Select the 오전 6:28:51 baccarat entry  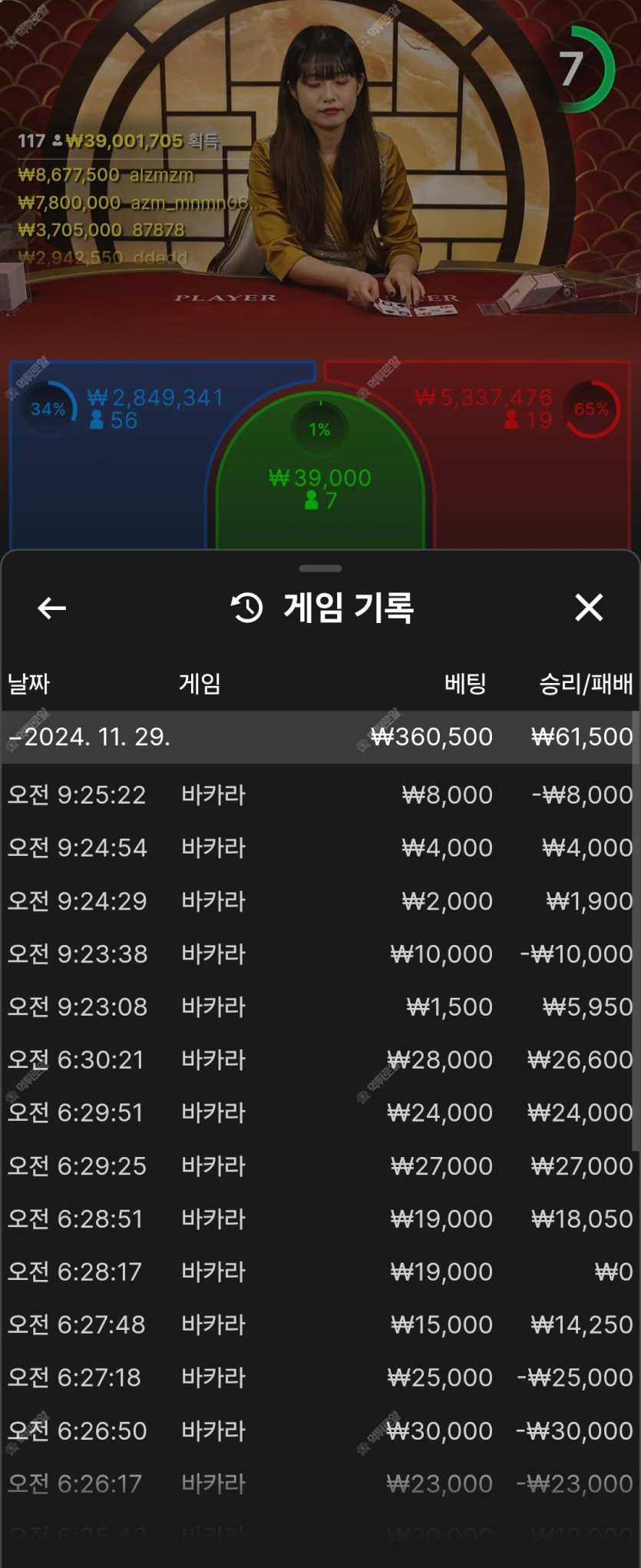319,1218
